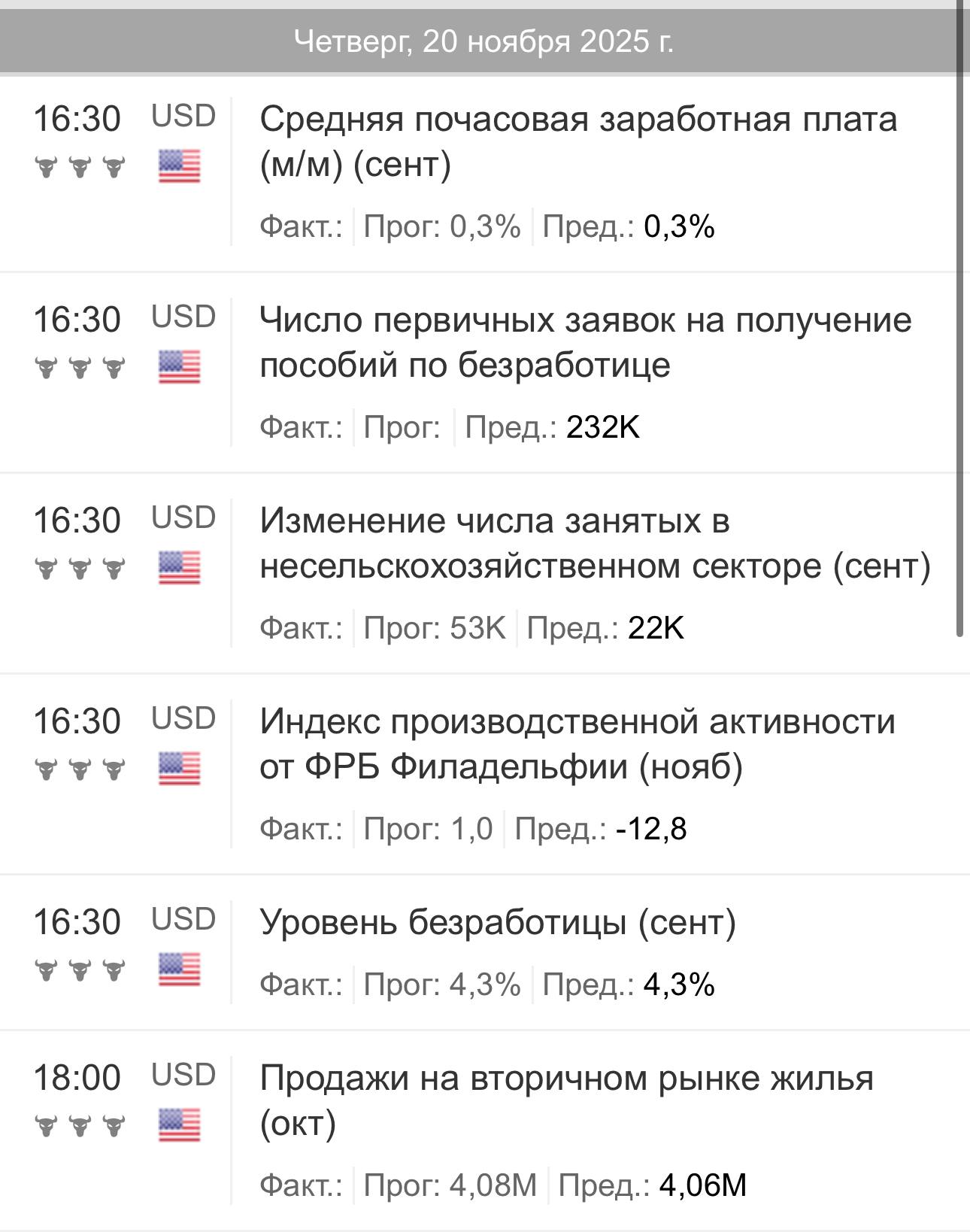The height and width of the screenshot is (1232, 970).
Task: Click the date header Четверг, 20 ноября 2025
Action: click(485, 41)
